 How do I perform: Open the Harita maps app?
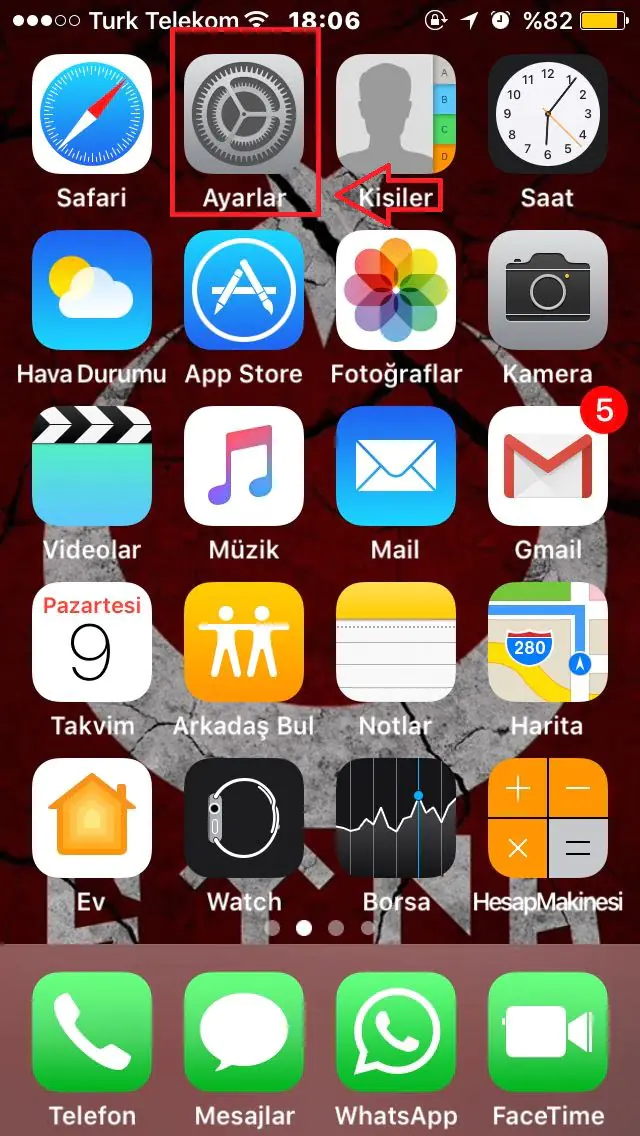pyautogui.click(x=548, y=642)
